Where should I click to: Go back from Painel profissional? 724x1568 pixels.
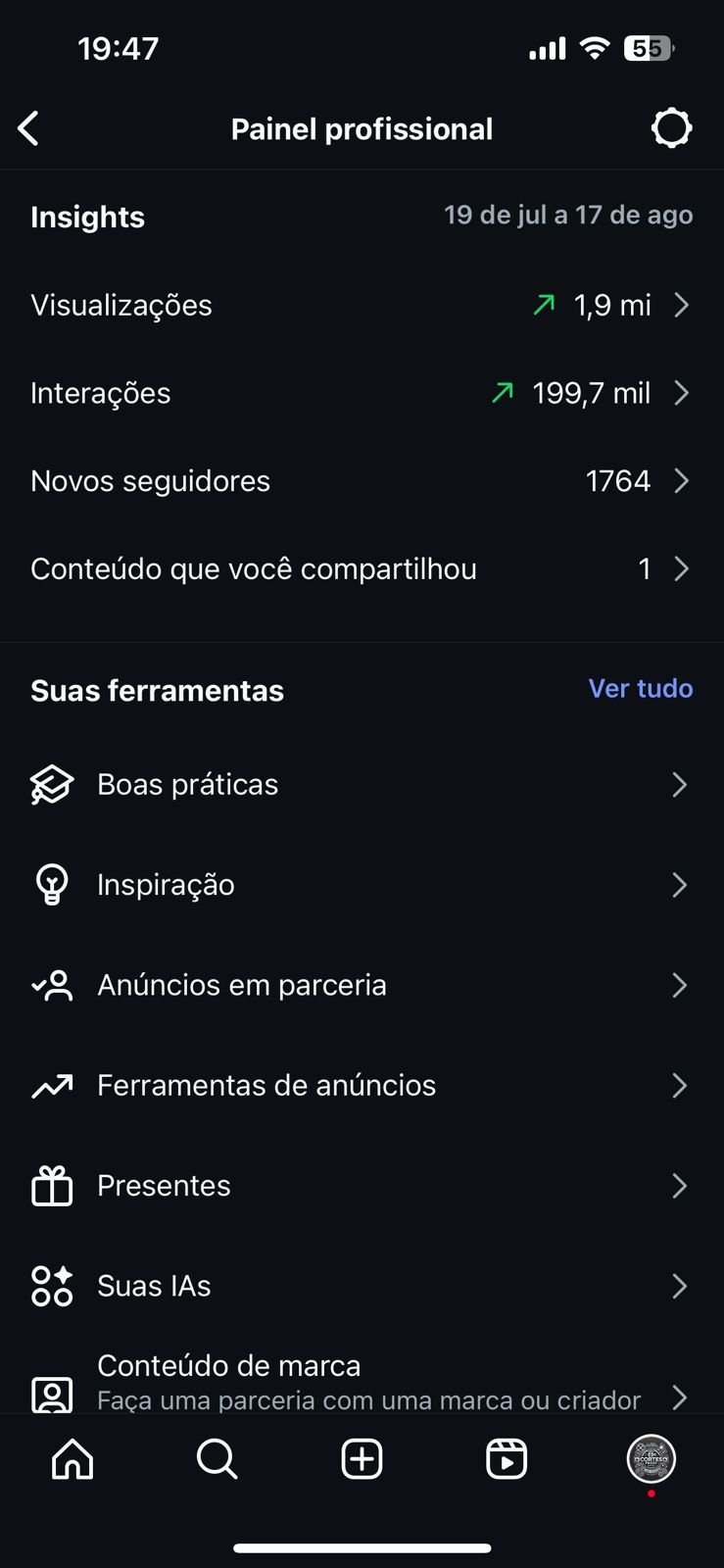(x=29, y=128)
